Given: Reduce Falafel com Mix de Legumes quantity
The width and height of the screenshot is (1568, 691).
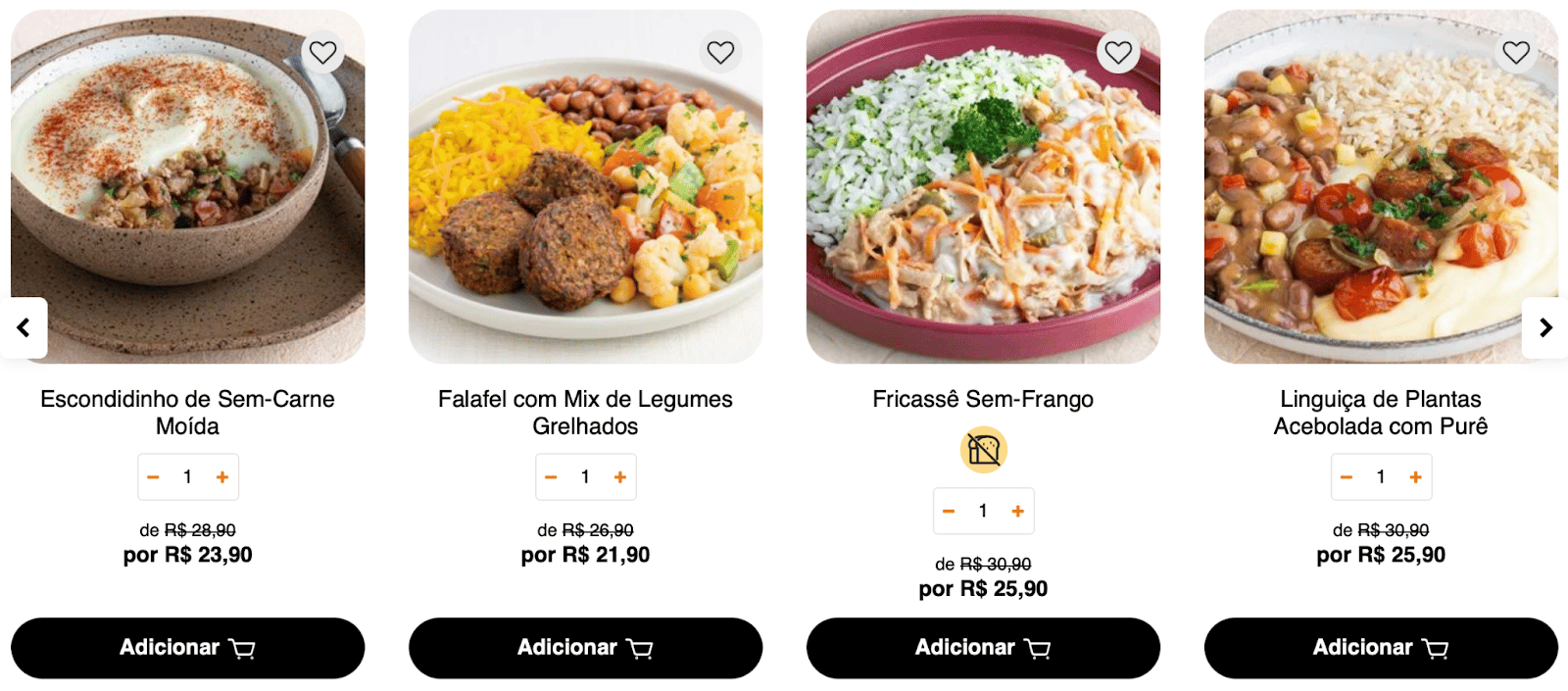Looking at the screenshot, I should pyautogui.click(x=551, y=477).
